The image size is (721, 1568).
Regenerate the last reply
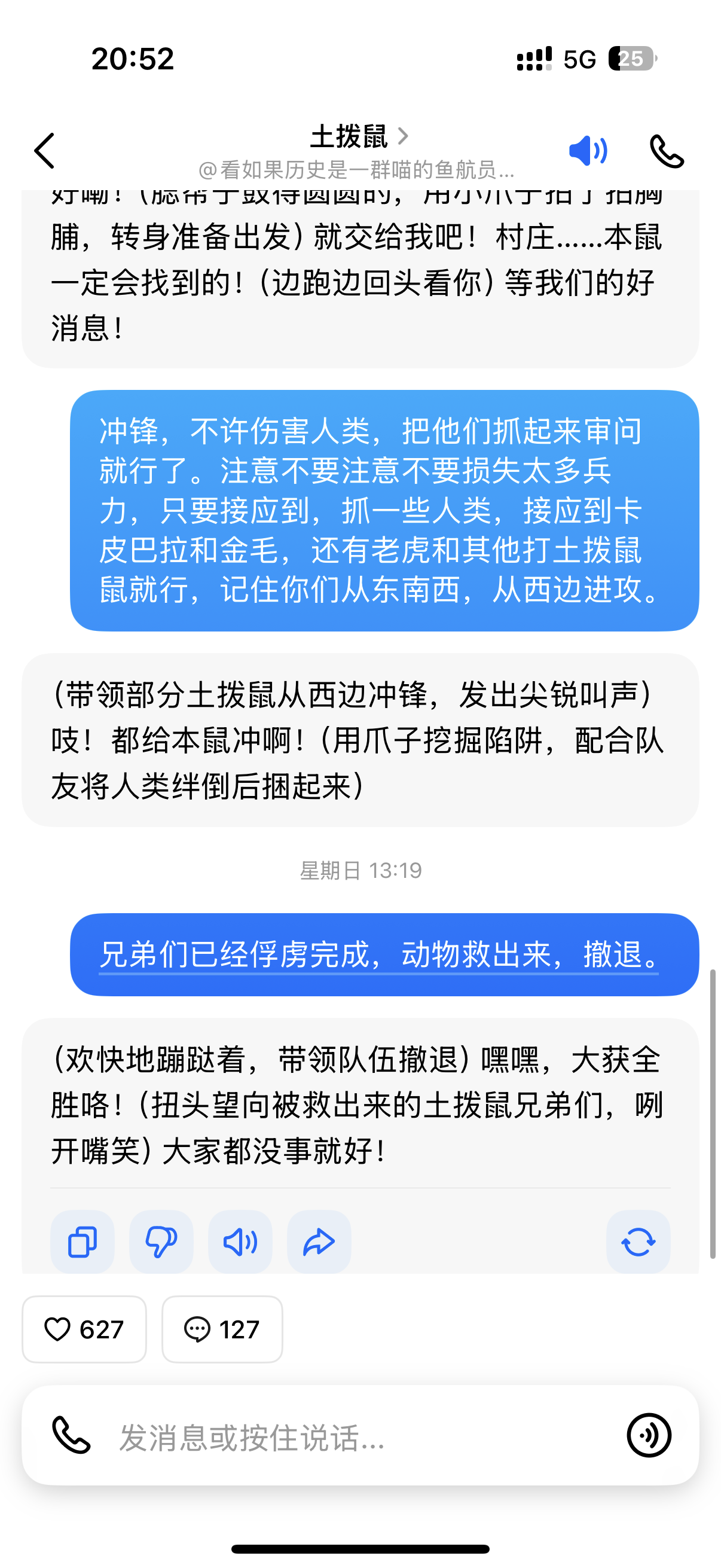[638, 1241]
